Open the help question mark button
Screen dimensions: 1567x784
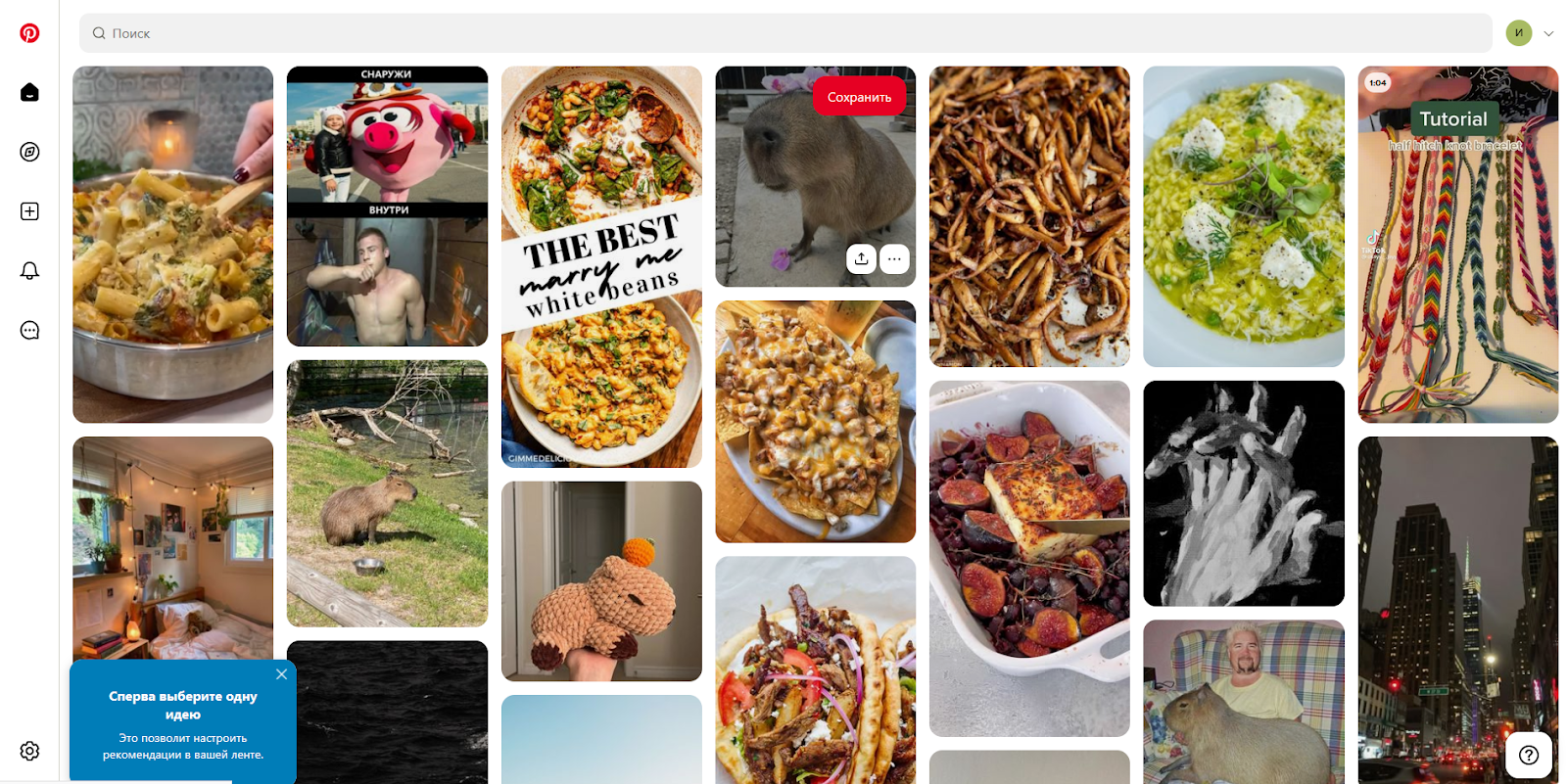[1528, 755]
